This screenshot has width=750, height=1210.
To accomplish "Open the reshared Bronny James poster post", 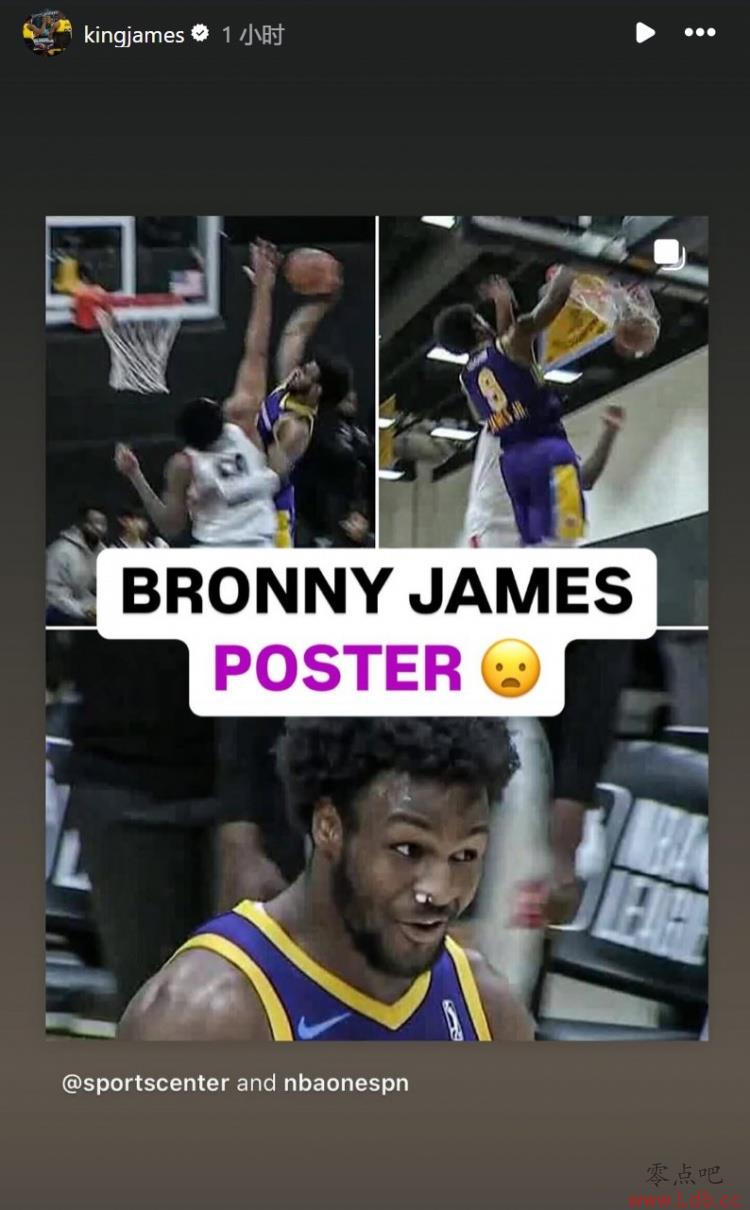I will 376,627.
